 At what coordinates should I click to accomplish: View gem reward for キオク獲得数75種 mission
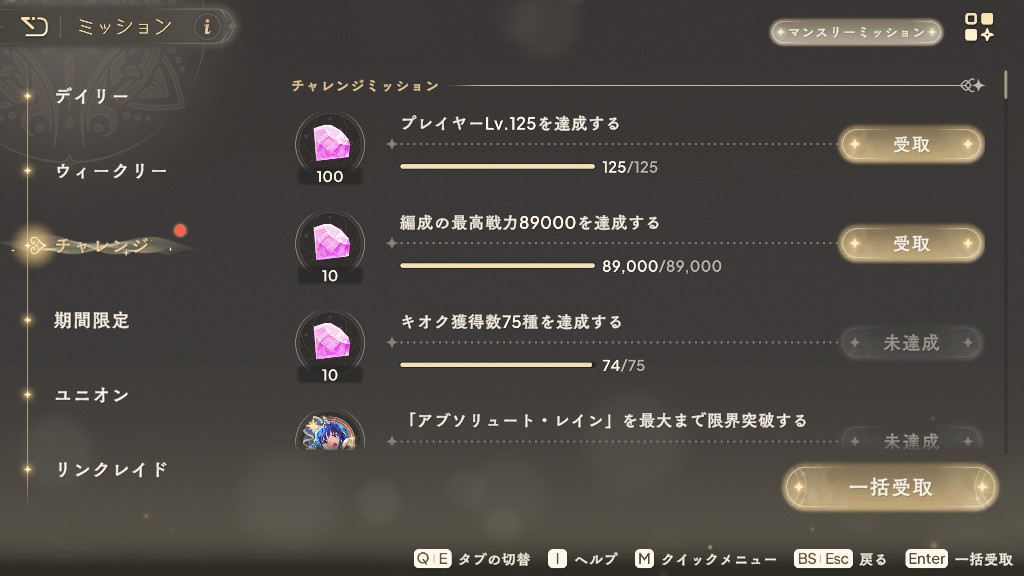point(329,344)
